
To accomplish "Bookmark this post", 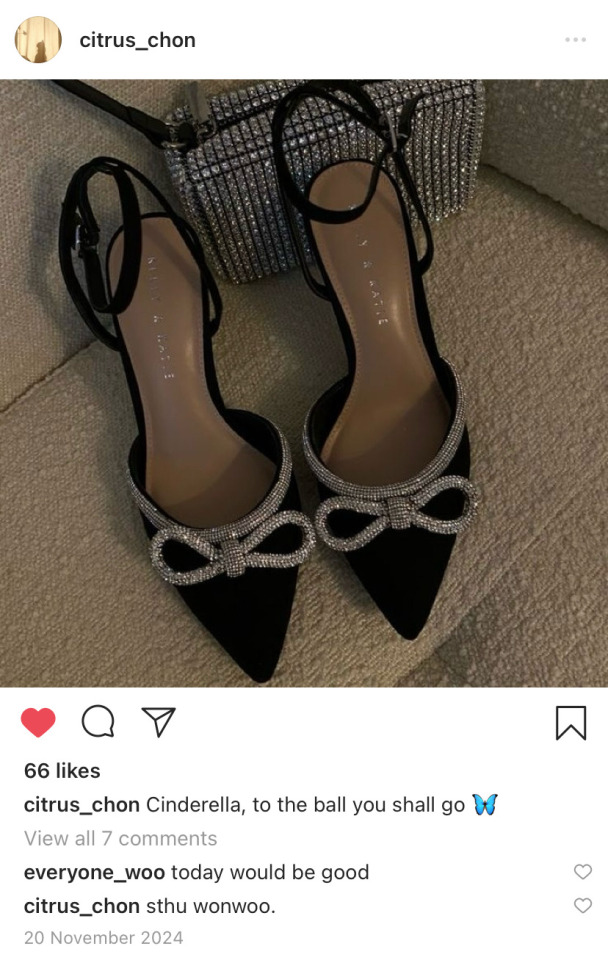I will 570,722.
